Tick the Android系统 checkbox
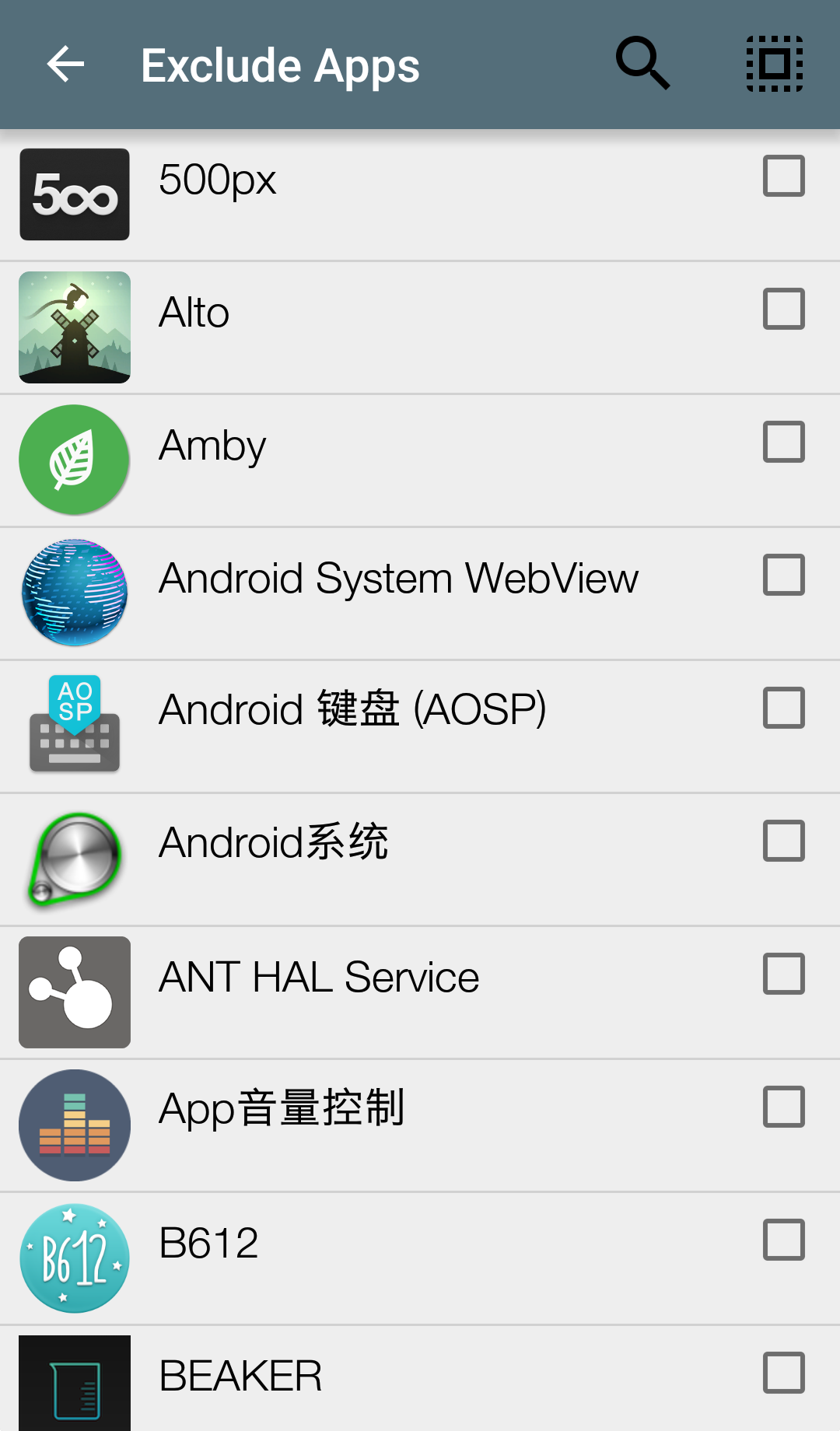Viewport: 840px width, 1431px height. [x=783, y=841]
